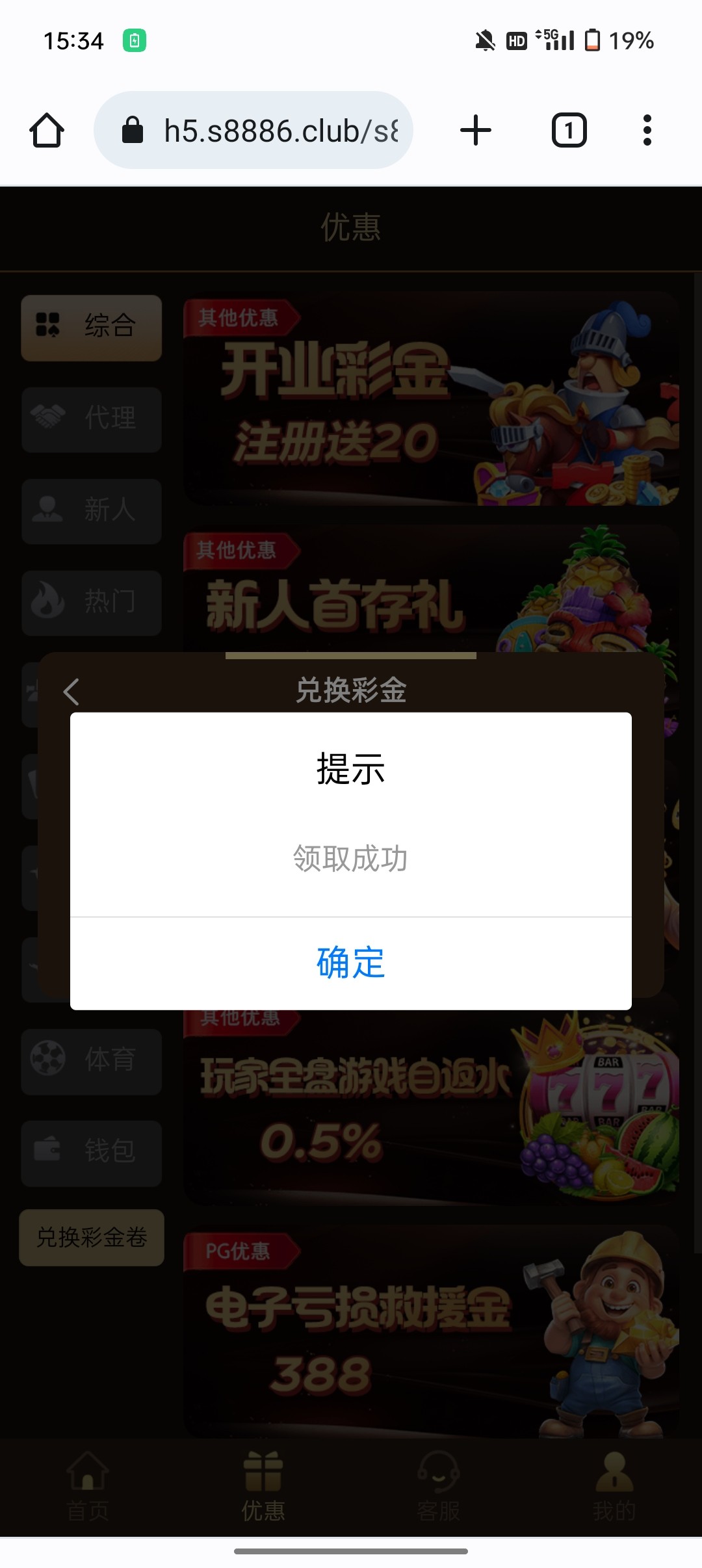Confirm the dialog with 确定

click(x=350, y=963)
